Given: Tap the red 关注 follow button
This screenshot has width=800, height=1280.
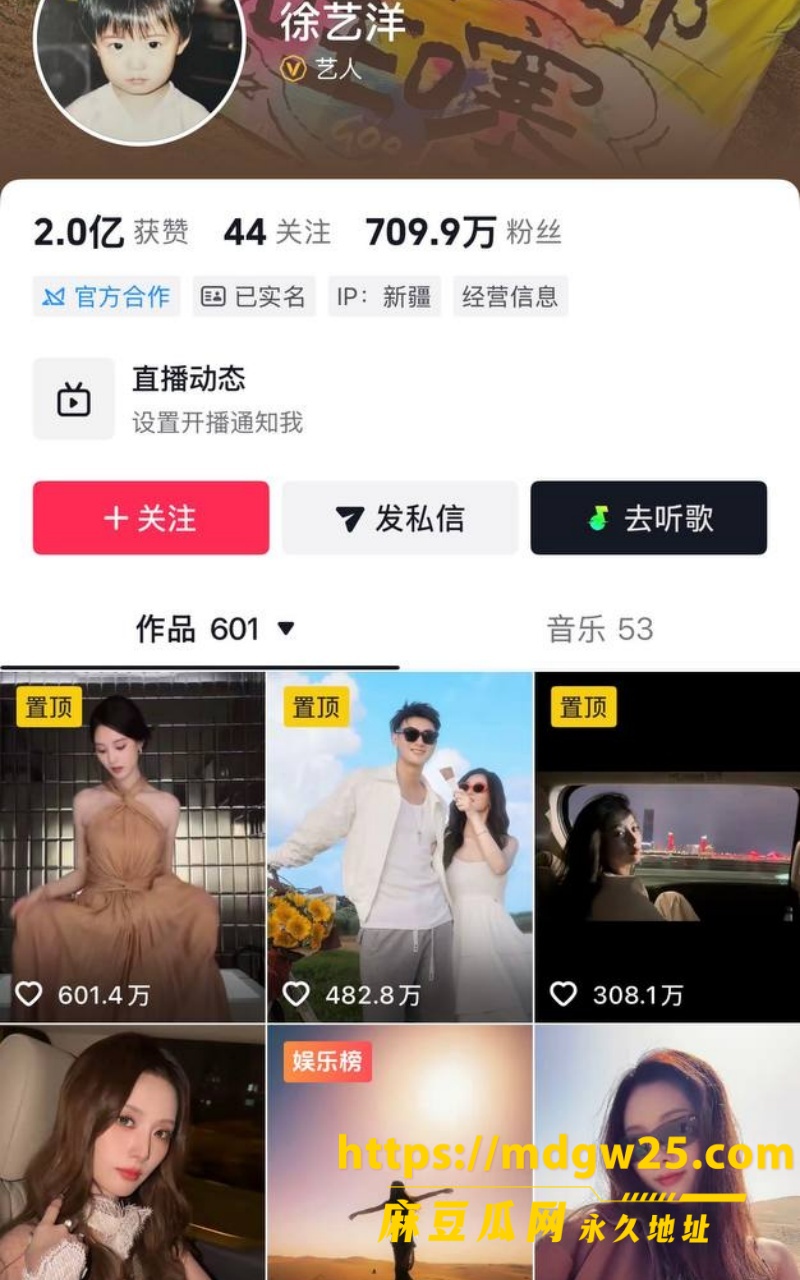Looking at the screenshot, I should 151,518.
